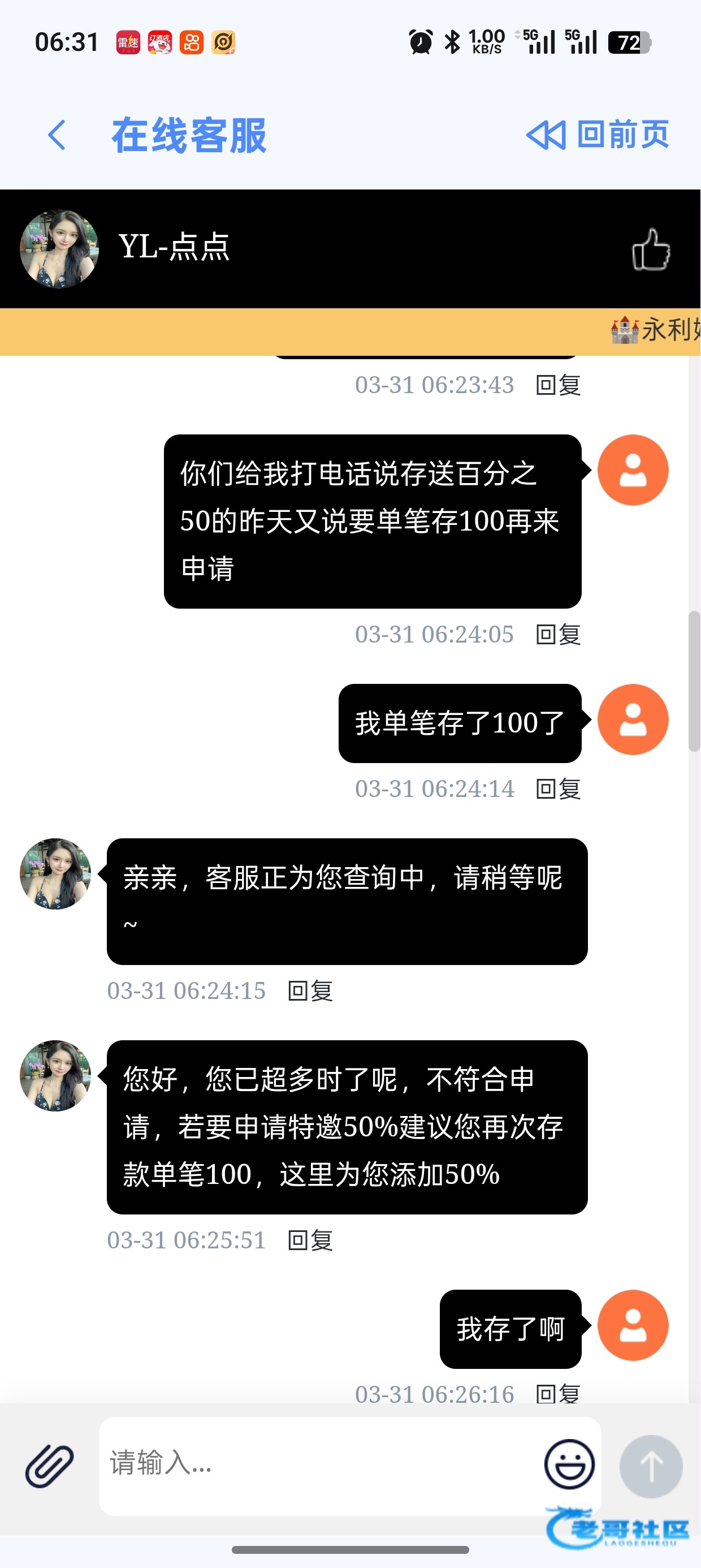Reply to the message sent at 06:24:14

(x=558, y=789)
